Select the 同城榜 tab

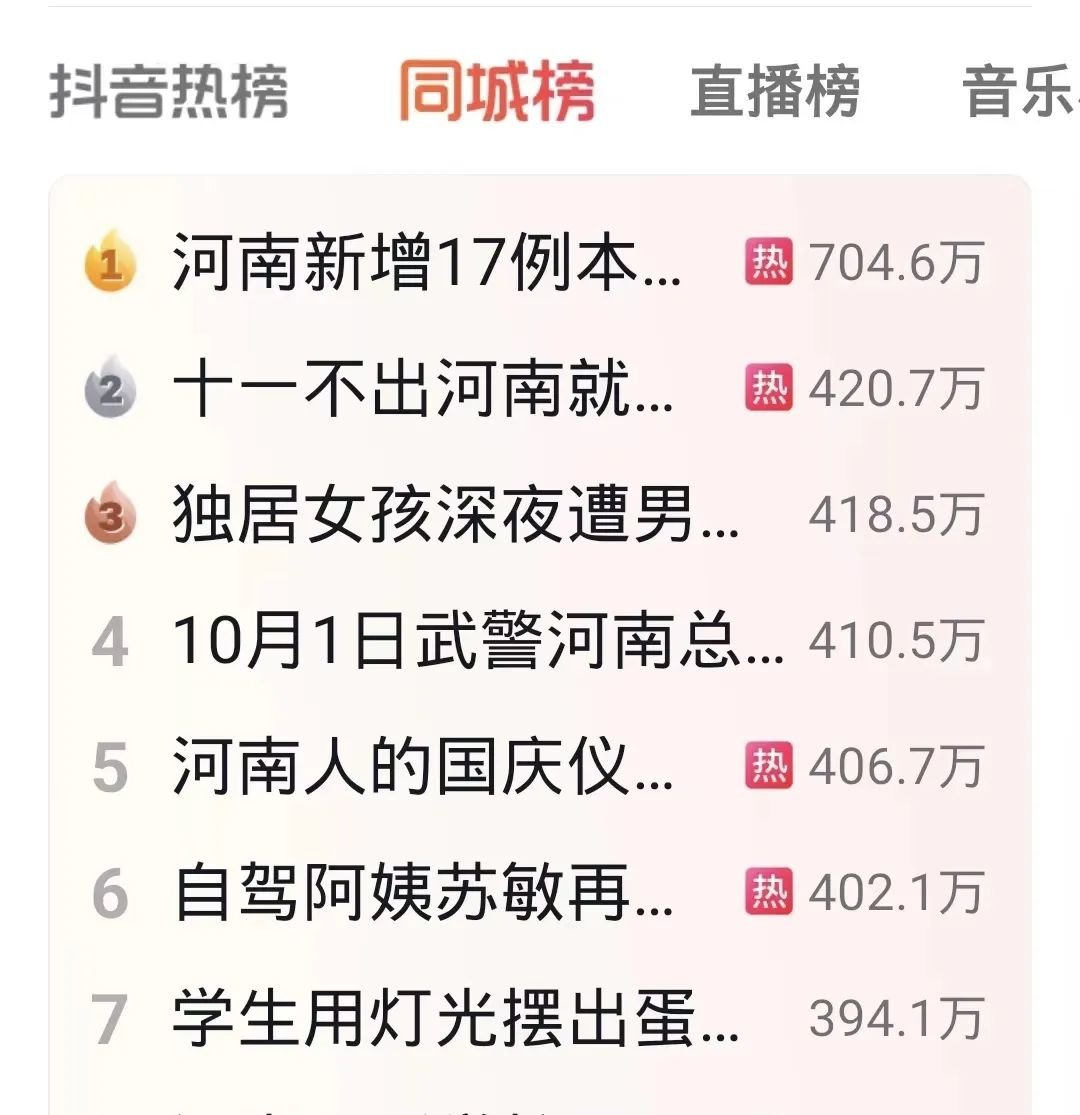[x=497, y=92]
